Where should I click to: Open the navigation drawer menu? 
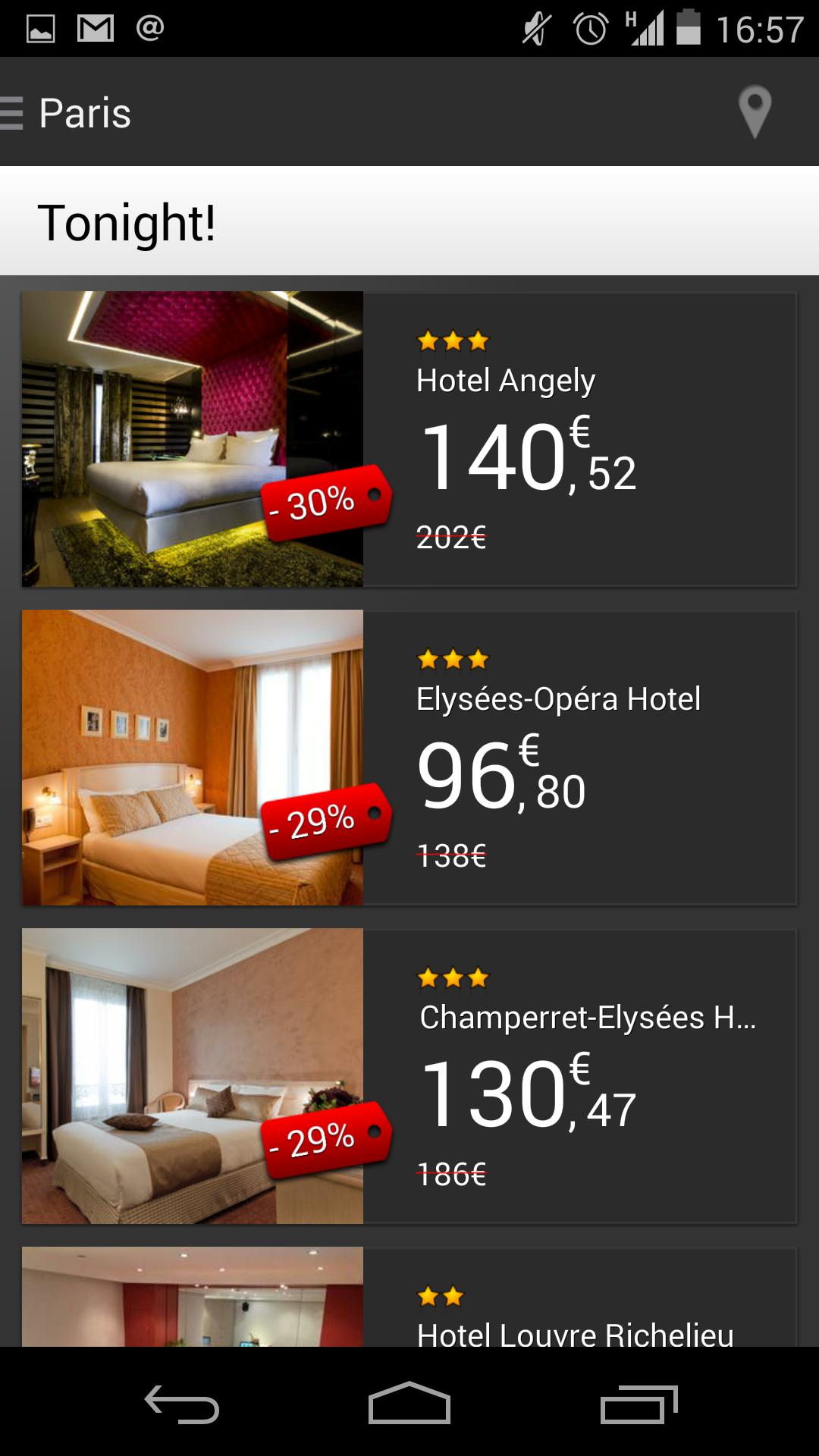click(14, 113)
